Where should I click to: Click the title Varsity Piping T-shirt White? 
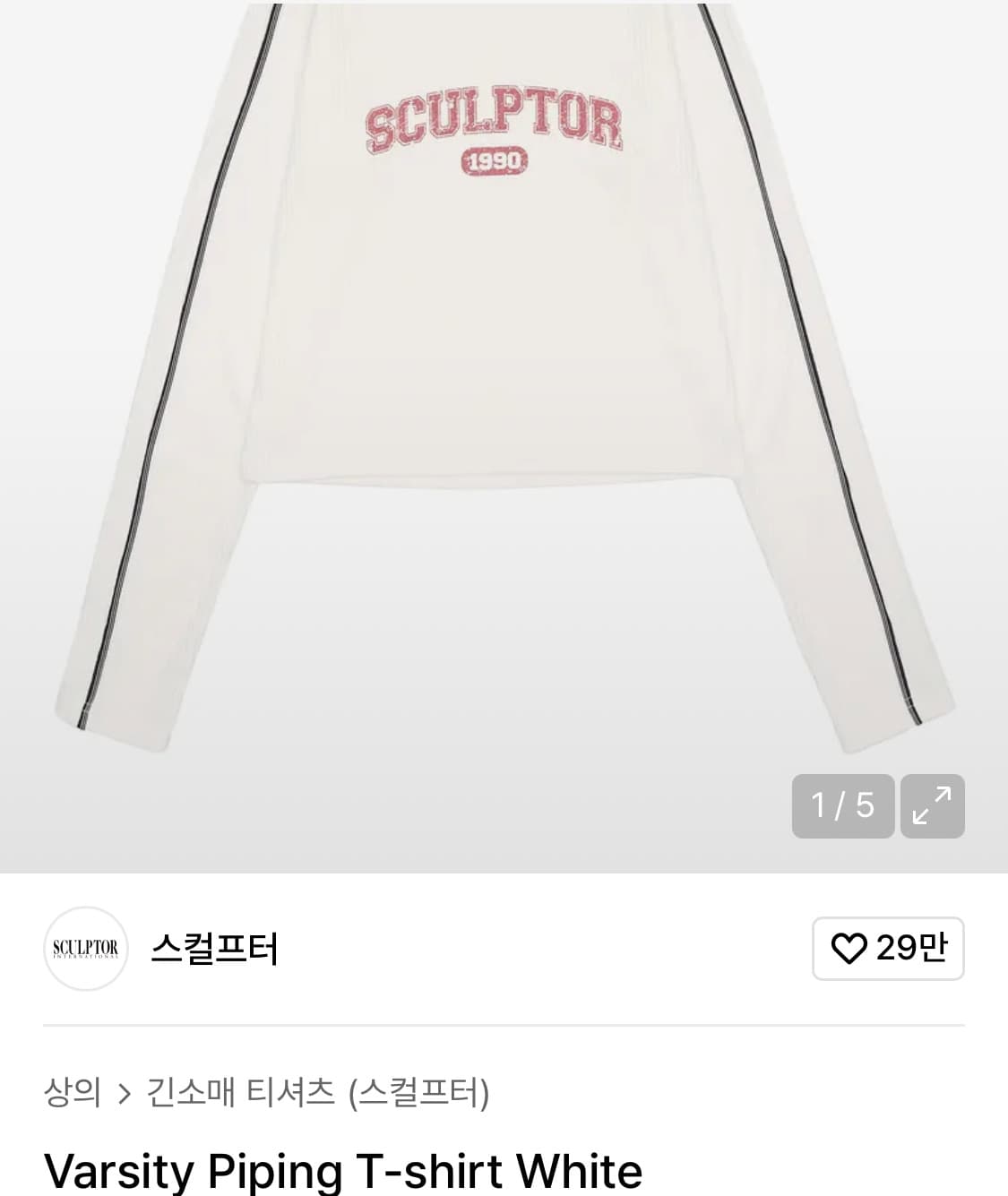[x=346, y=1169]
